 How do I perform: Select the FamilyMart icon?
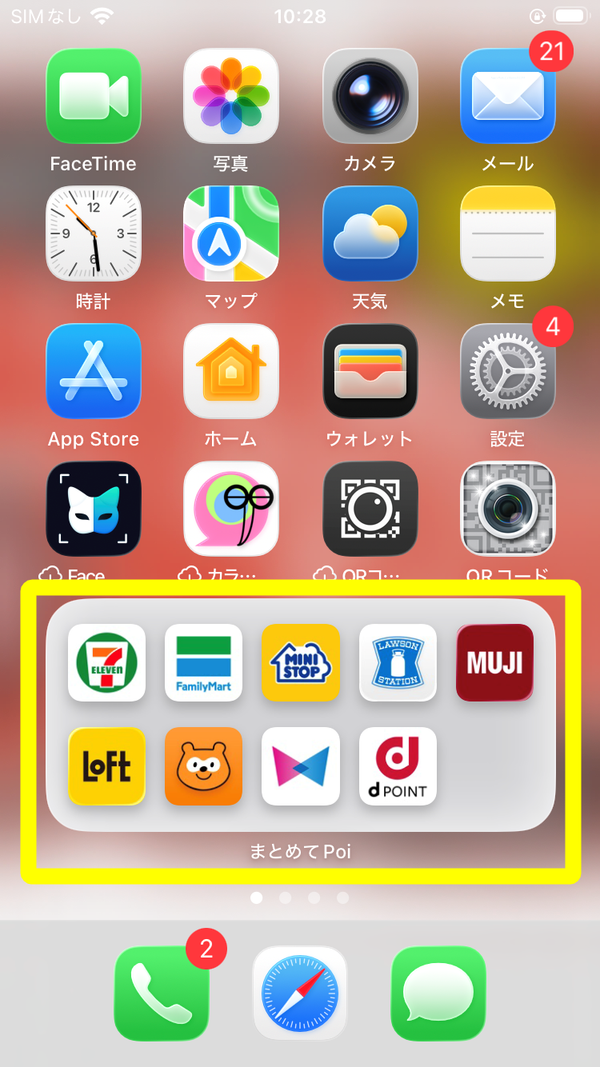203,663
